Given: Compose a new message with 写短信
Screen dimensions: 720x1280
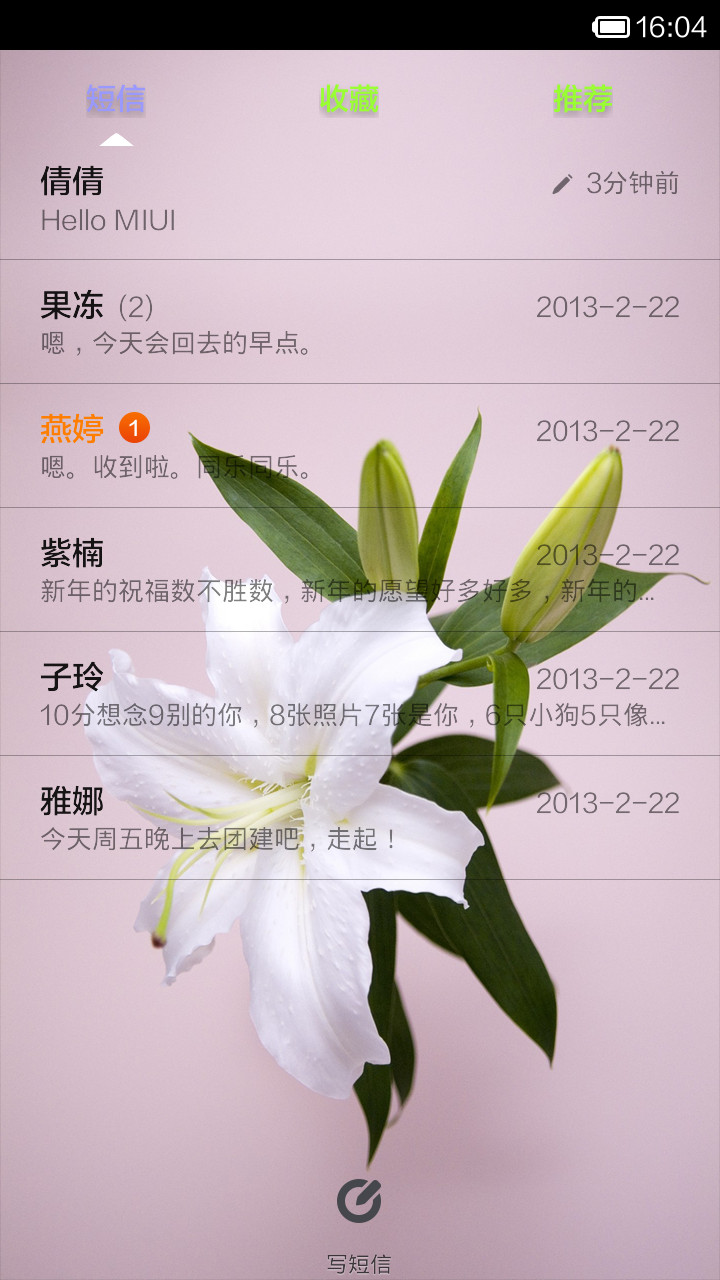Looking at the screenshot, I should click(359, 1225).
